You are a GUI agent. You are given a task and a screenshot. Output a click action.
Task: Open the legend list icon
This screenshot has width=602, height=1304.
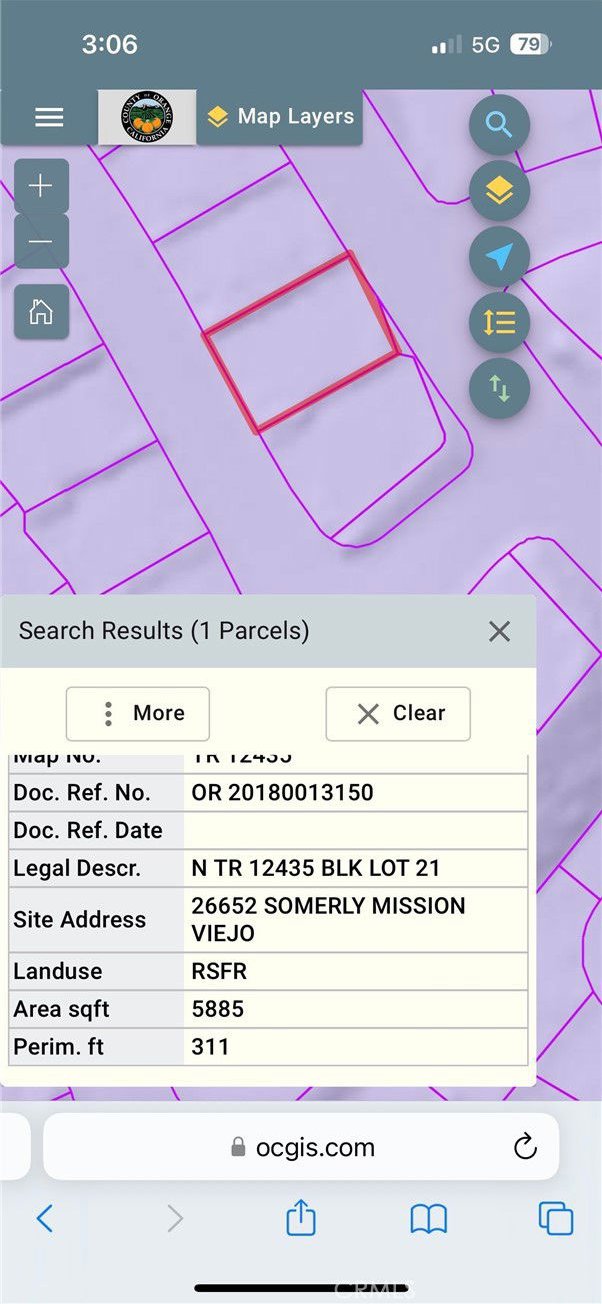499,322
